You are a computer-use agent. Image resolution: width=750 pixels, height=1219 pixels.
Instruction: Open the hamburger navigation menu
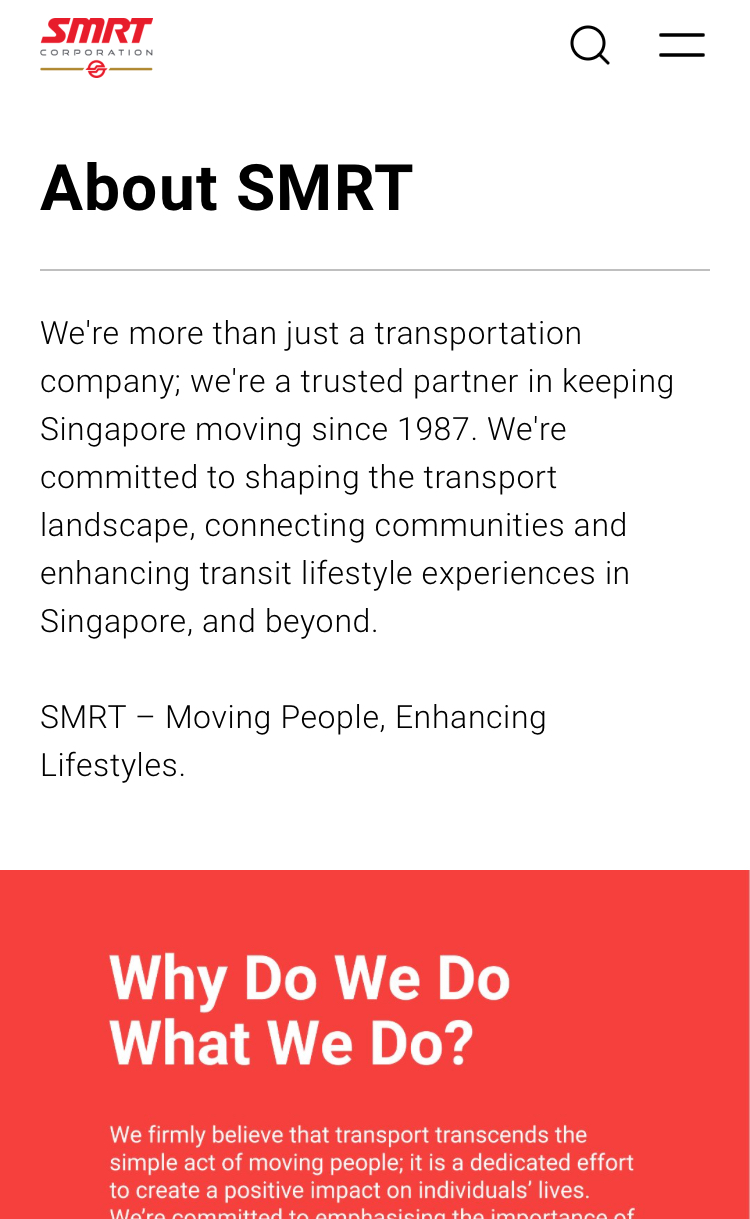pyautogui.click(x=682, y=45)
